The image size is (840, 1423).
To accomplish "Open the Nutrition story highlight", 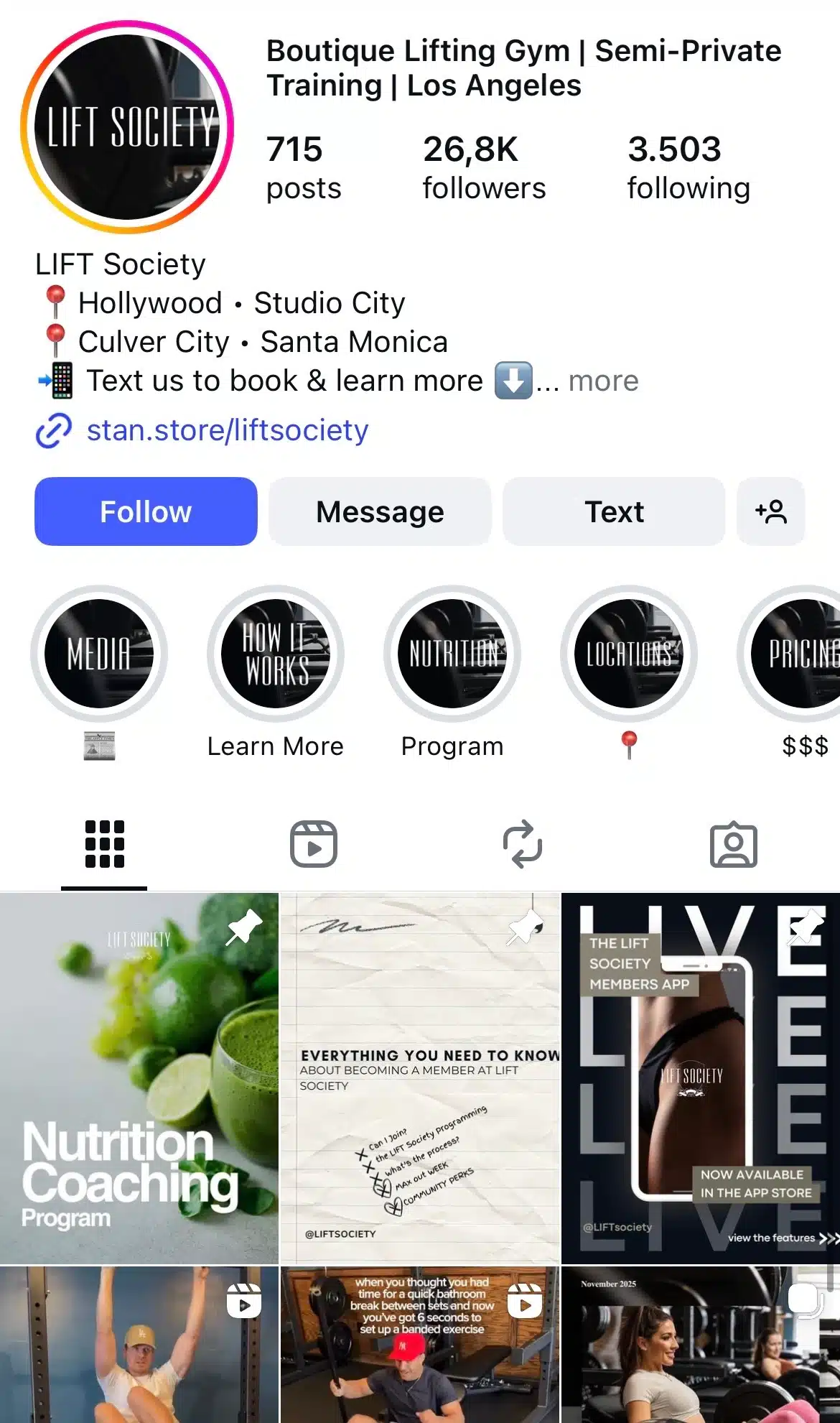I will pos(452,652).
